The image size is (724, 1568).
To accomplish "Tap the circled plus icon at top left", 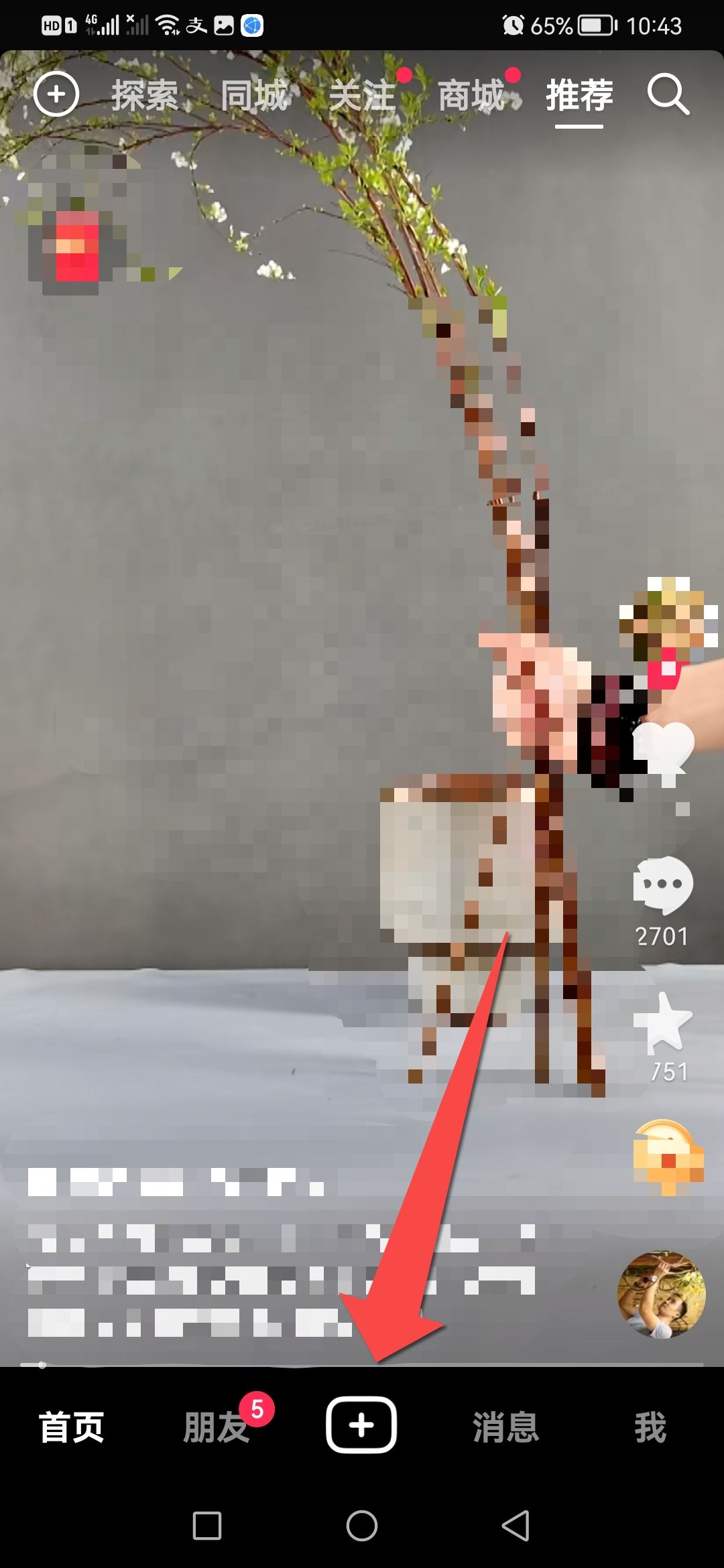I will tap(56, 94).
